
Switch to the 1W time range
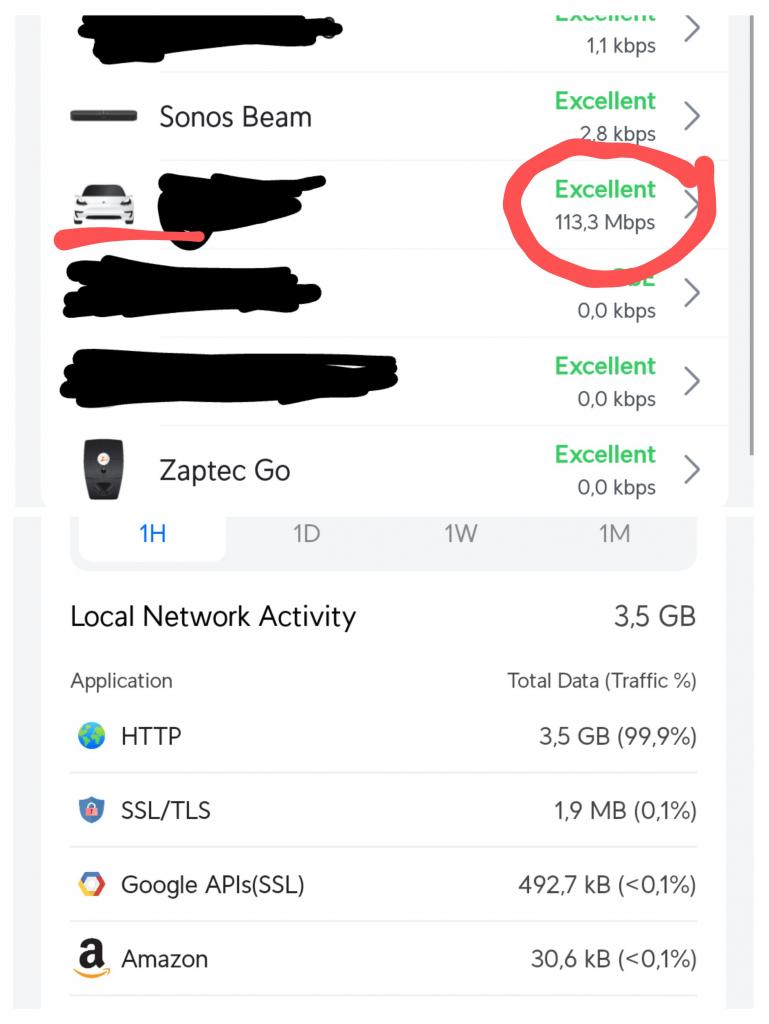(460, 534)
